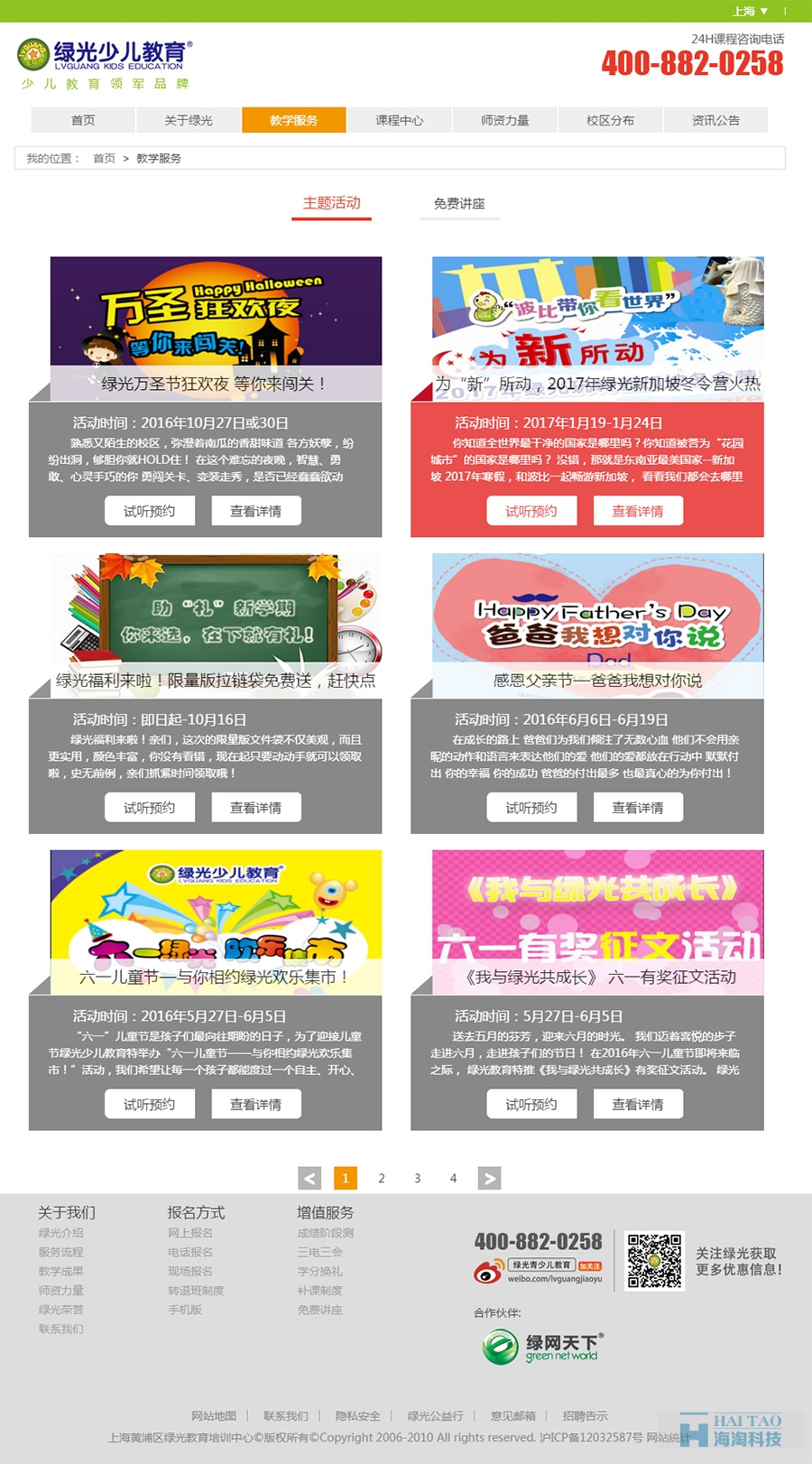The height and width of the screenshot is (1464, 812).
Task: Open details for 我与绿光共成长 征文活动
Action: point(638,1104)
